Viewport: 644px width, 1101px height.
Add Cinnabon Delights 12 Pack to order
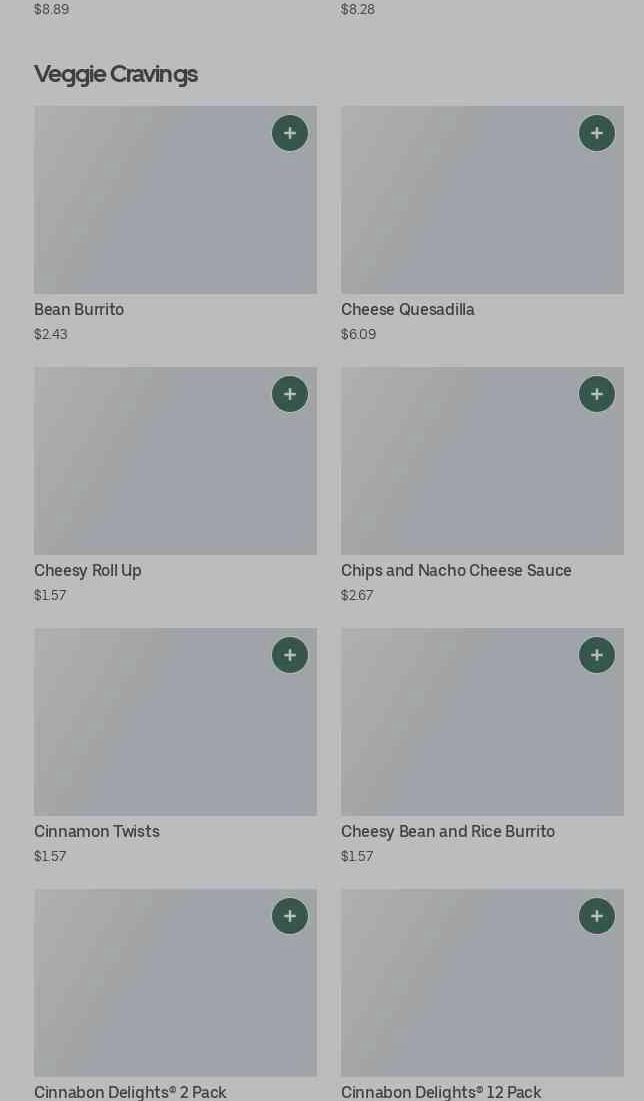tap(597, 916)
